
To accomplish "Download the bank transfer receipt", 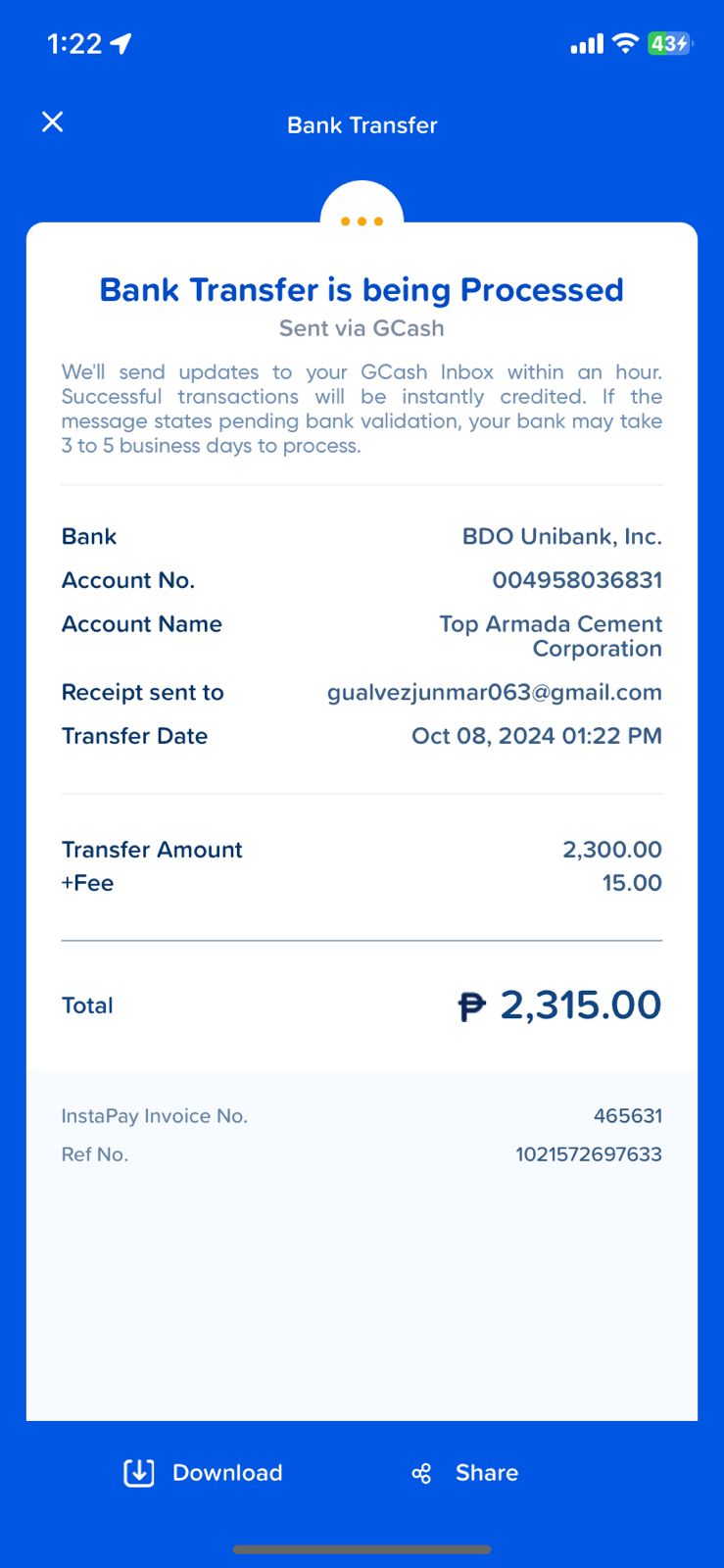I will point(203,1472).
